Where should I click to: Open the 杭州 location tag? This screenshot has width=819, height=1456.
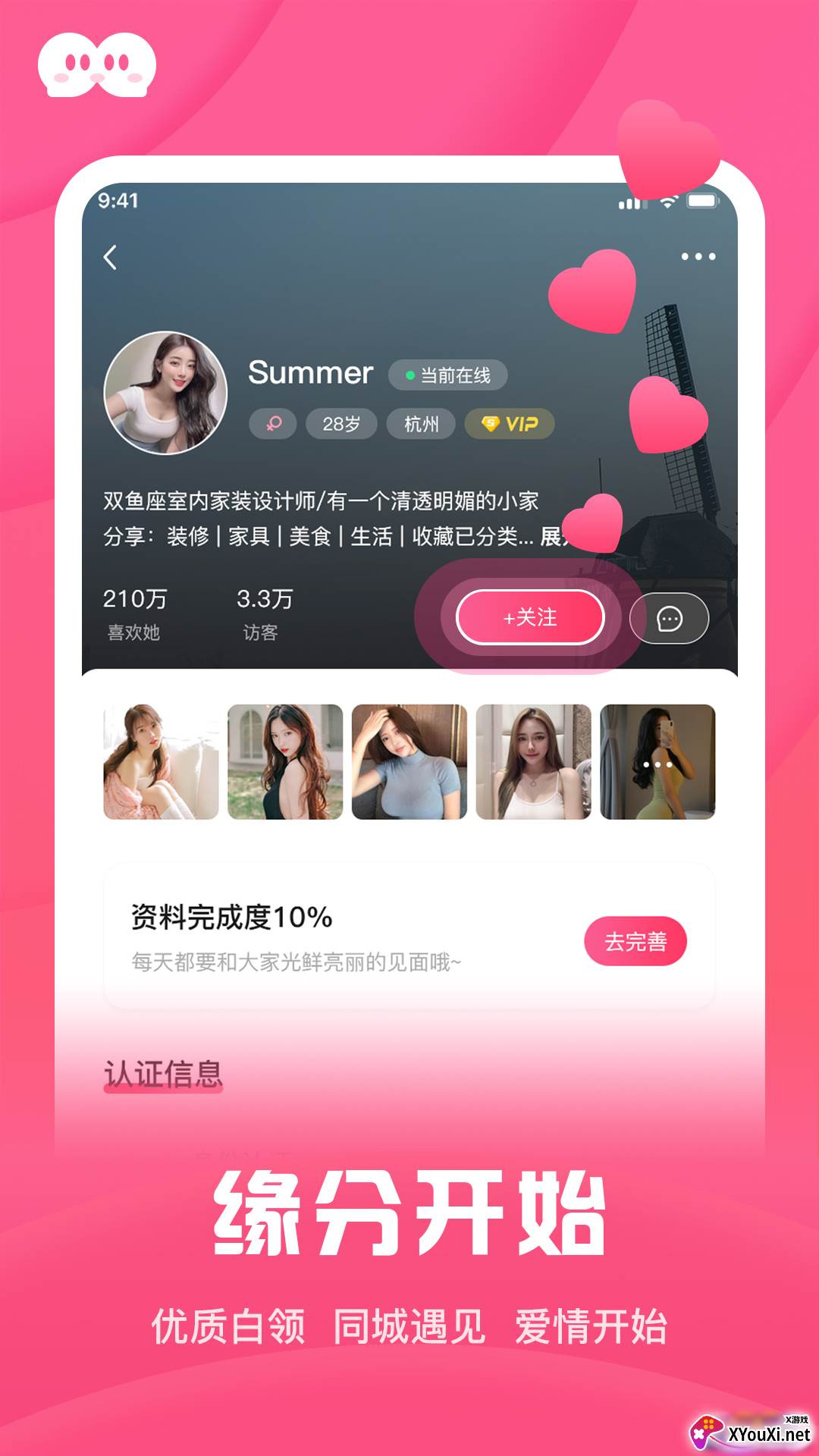click(x=422, y=425)
